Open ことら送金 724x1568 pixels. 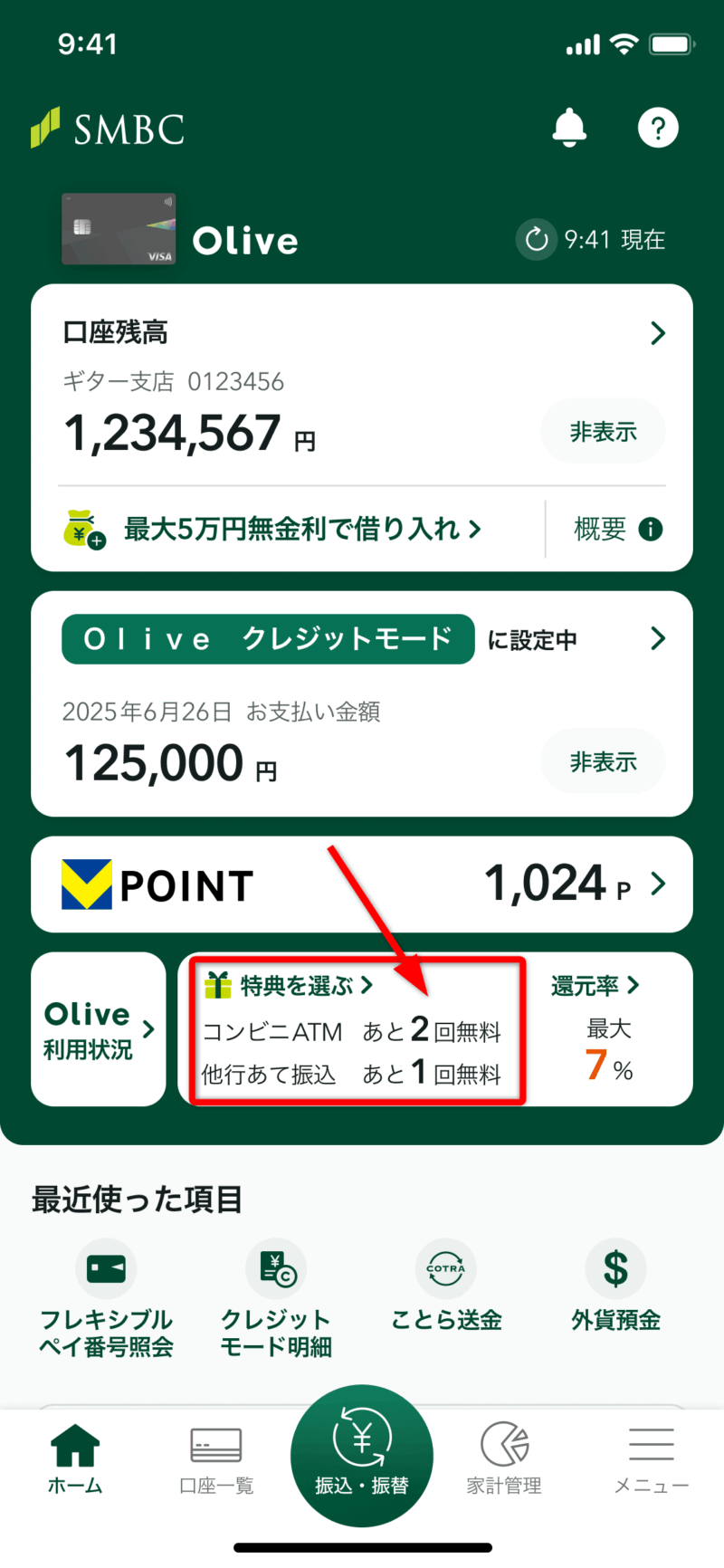click(445, 1286)
